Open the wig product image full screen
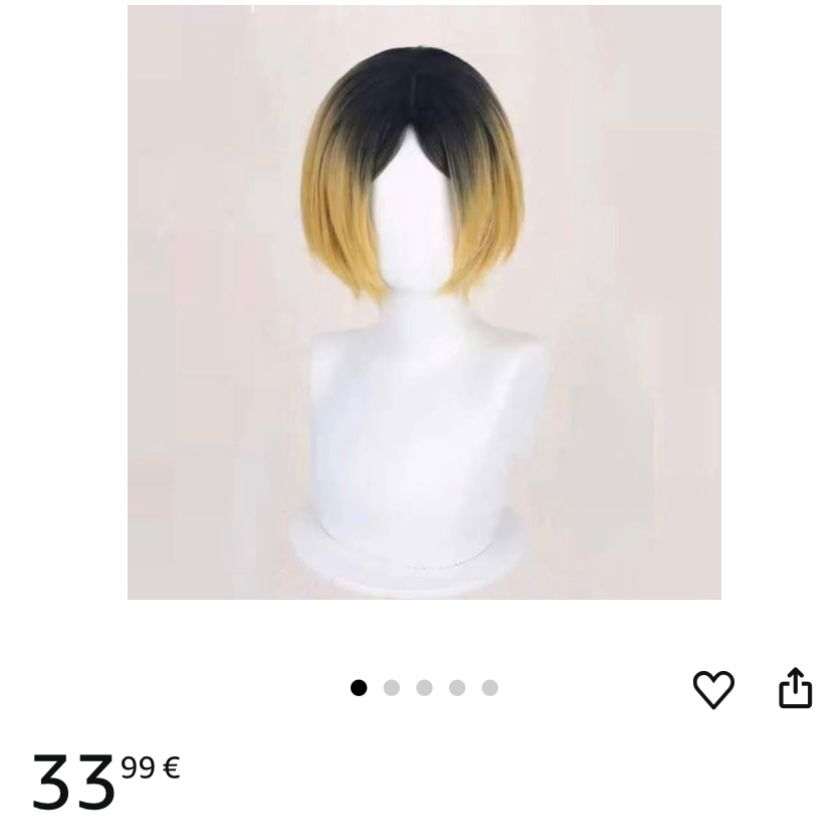This screenshot has width=828, height=833. coord(424,302)
